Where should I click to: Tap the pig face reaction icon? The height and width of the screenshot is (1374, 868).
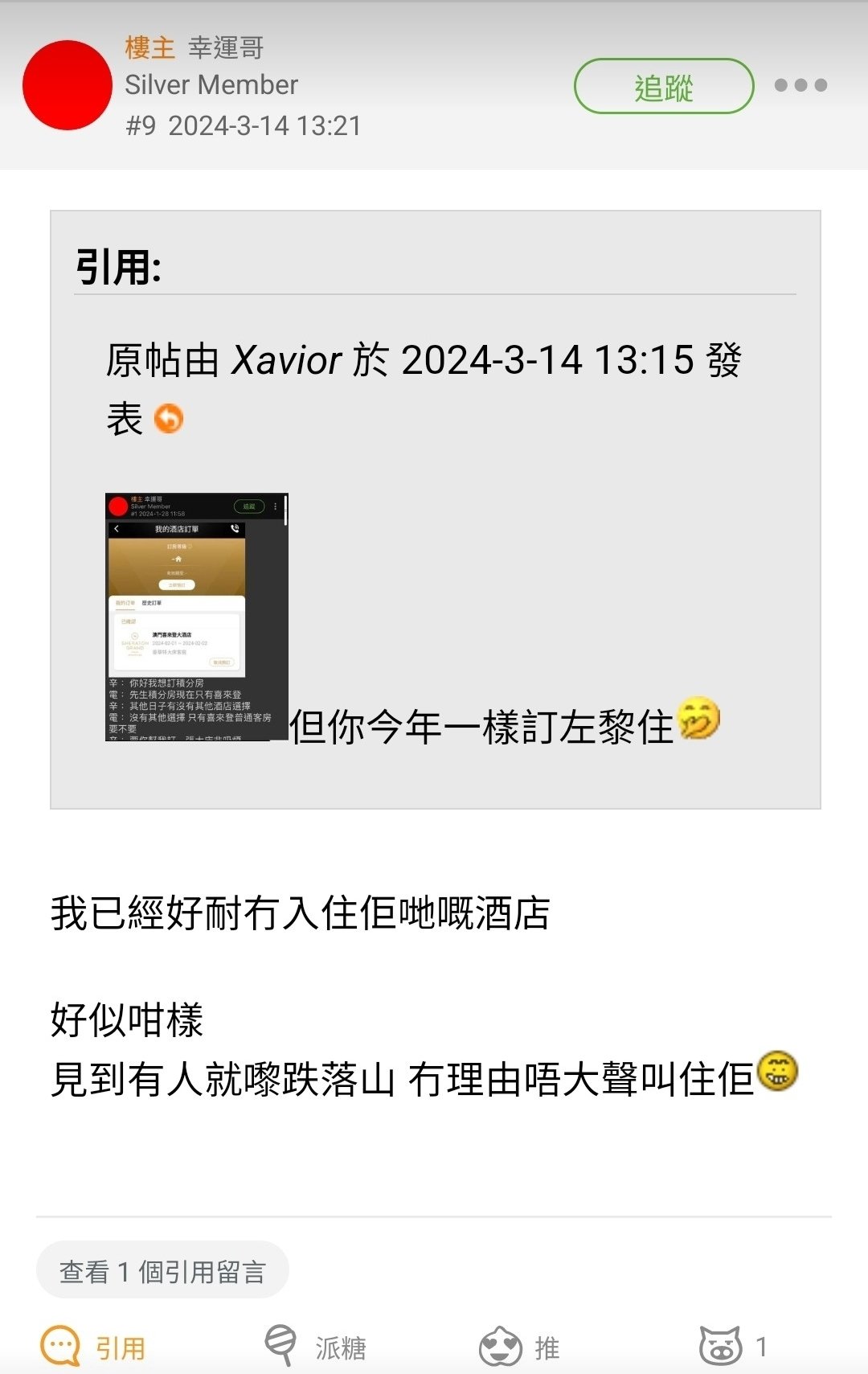coord(720,1345)
